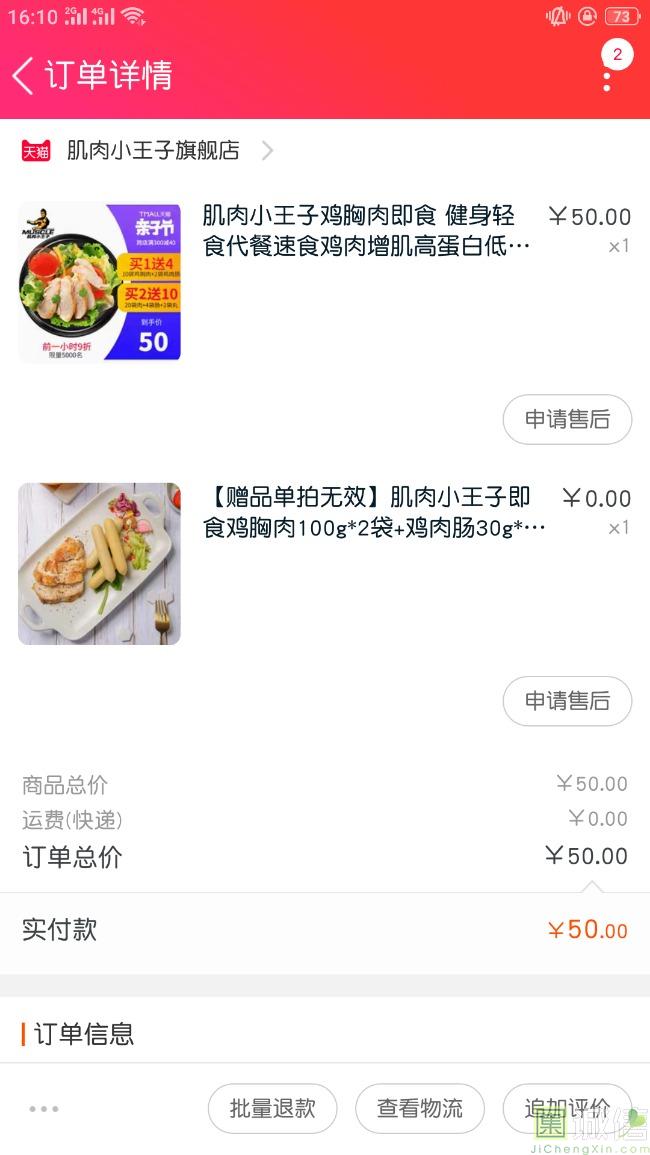This screenshot has height=1155, width=650.
Task: Show more order actions via the three dots
Action: point(44,1108)
